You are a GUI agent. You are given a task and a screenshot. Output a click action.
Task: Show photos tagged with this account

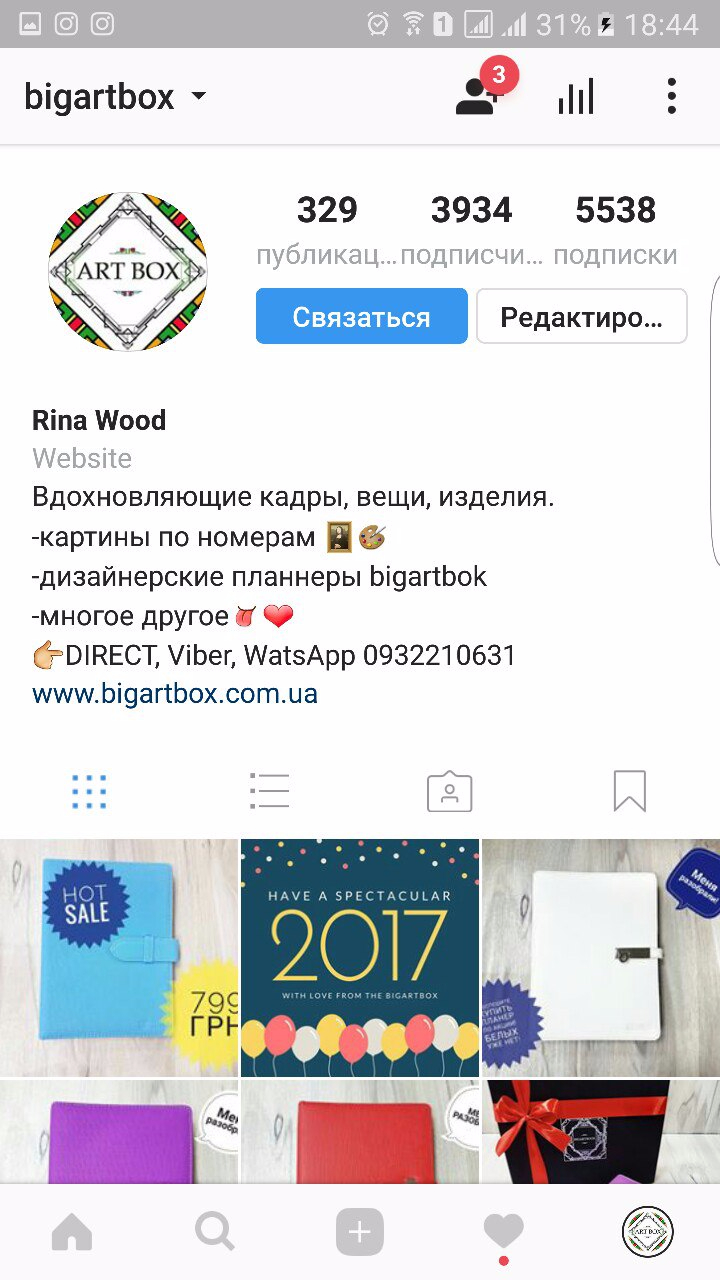pos(450,791)
